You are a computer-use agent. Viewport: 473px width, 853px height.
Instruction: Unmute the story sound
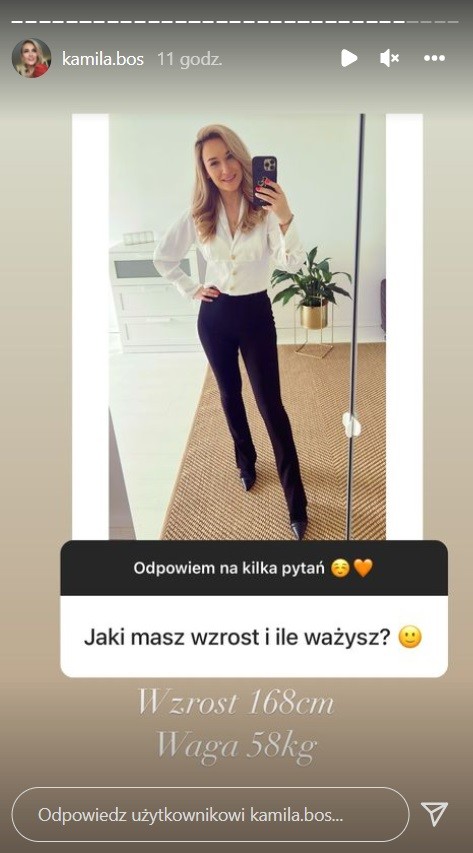[x=389, y=58]
